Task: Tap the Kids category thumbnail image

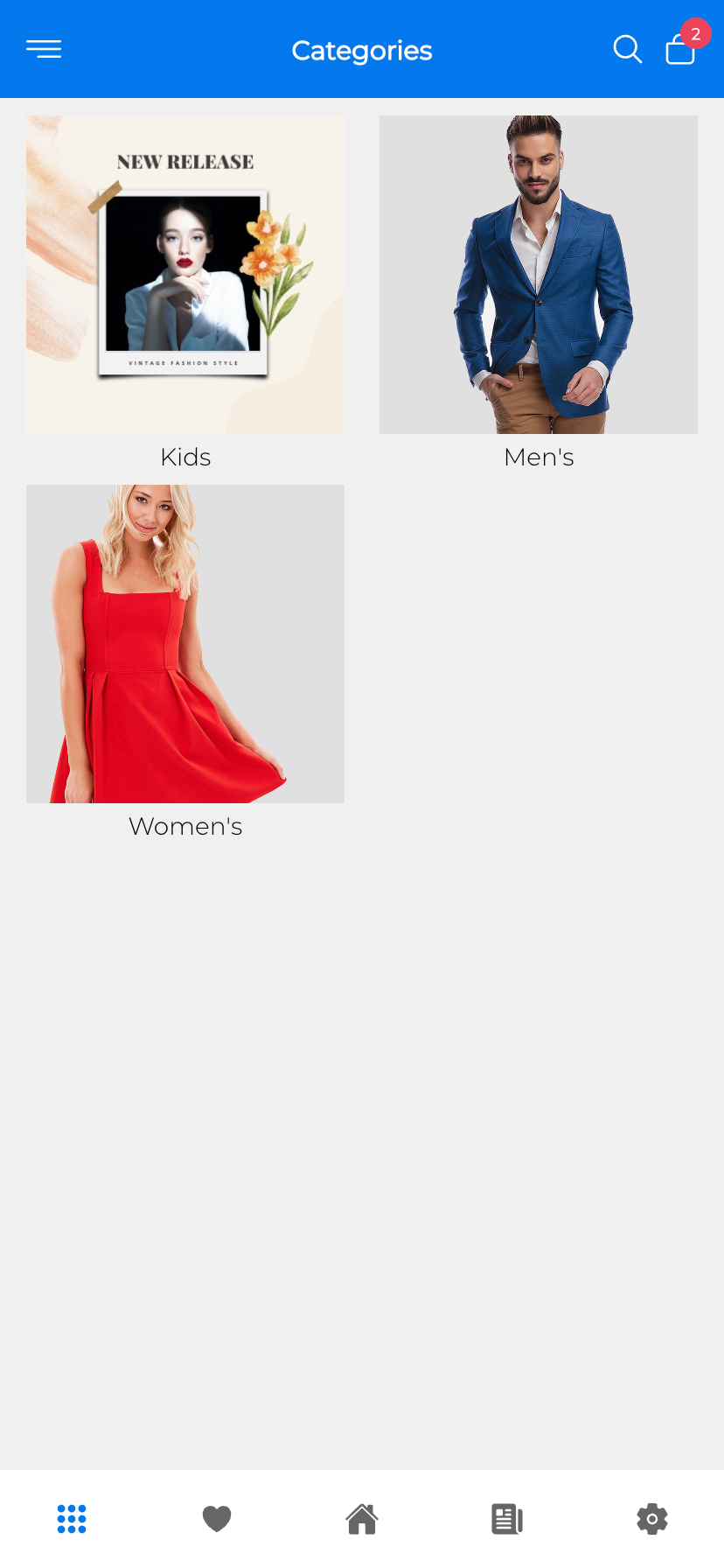Action: (x=185, y=274)
